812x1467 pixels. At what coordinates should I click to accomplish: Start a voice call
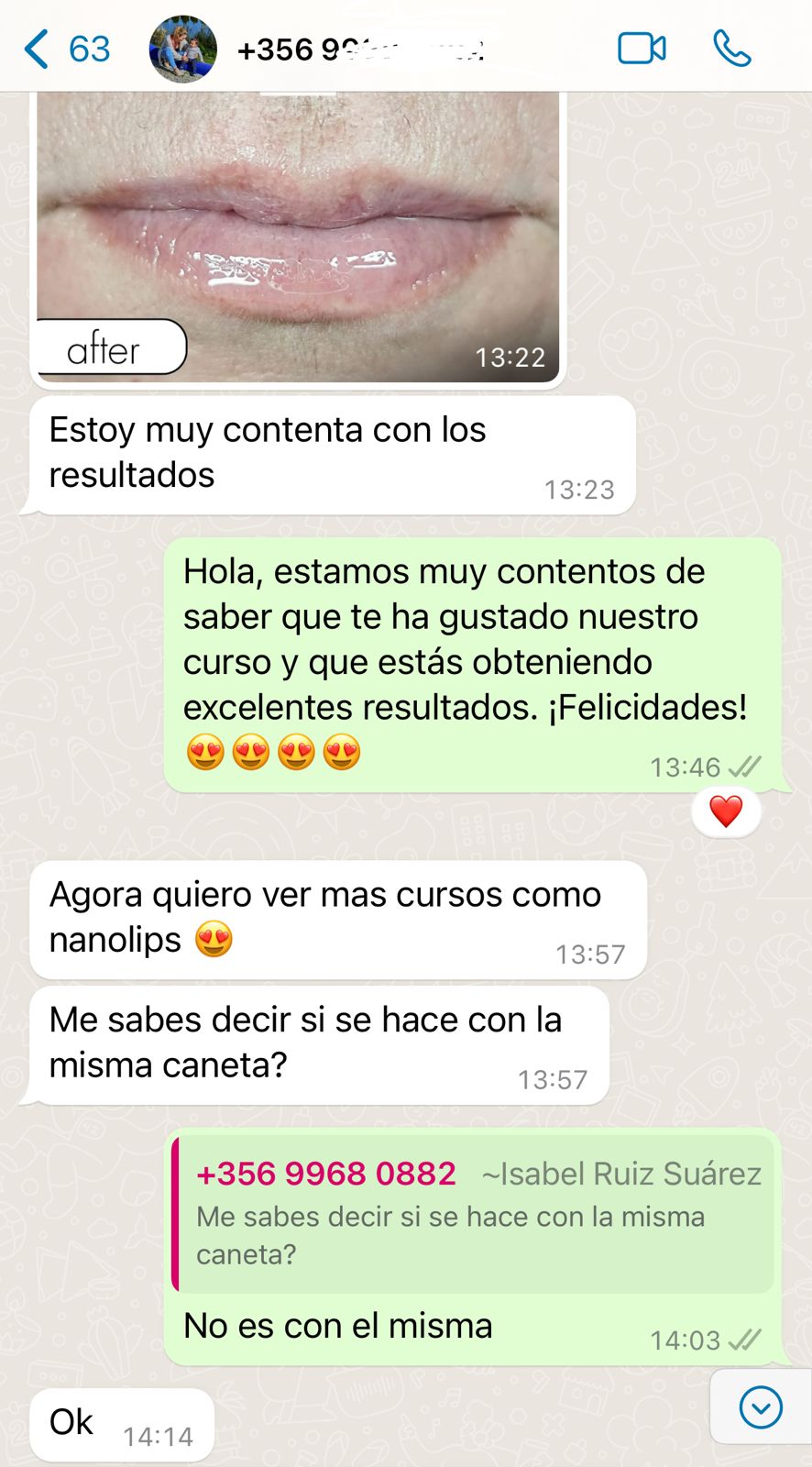tap(731, 49)
